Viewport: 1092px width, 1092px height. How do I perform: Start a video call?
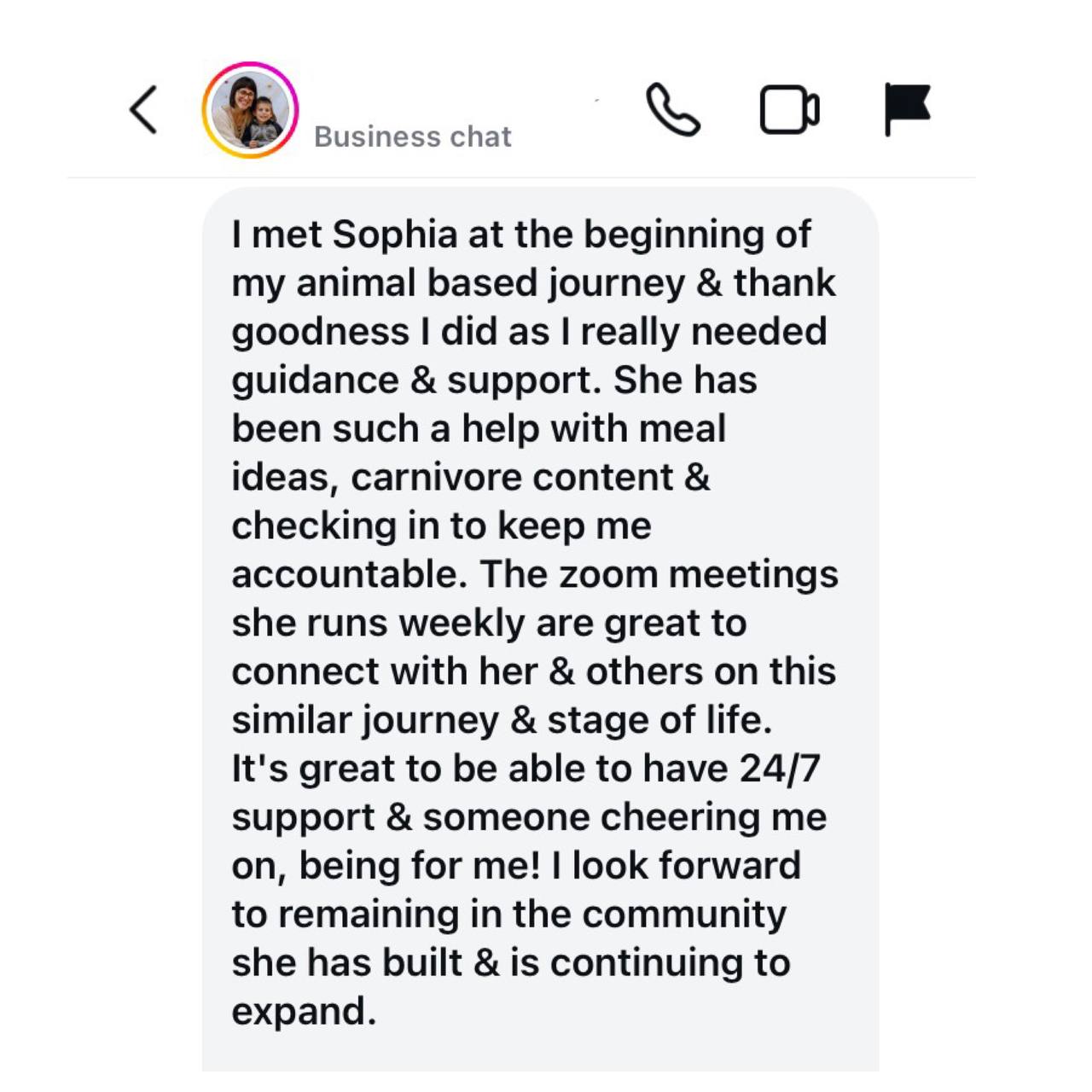(789, 110)
